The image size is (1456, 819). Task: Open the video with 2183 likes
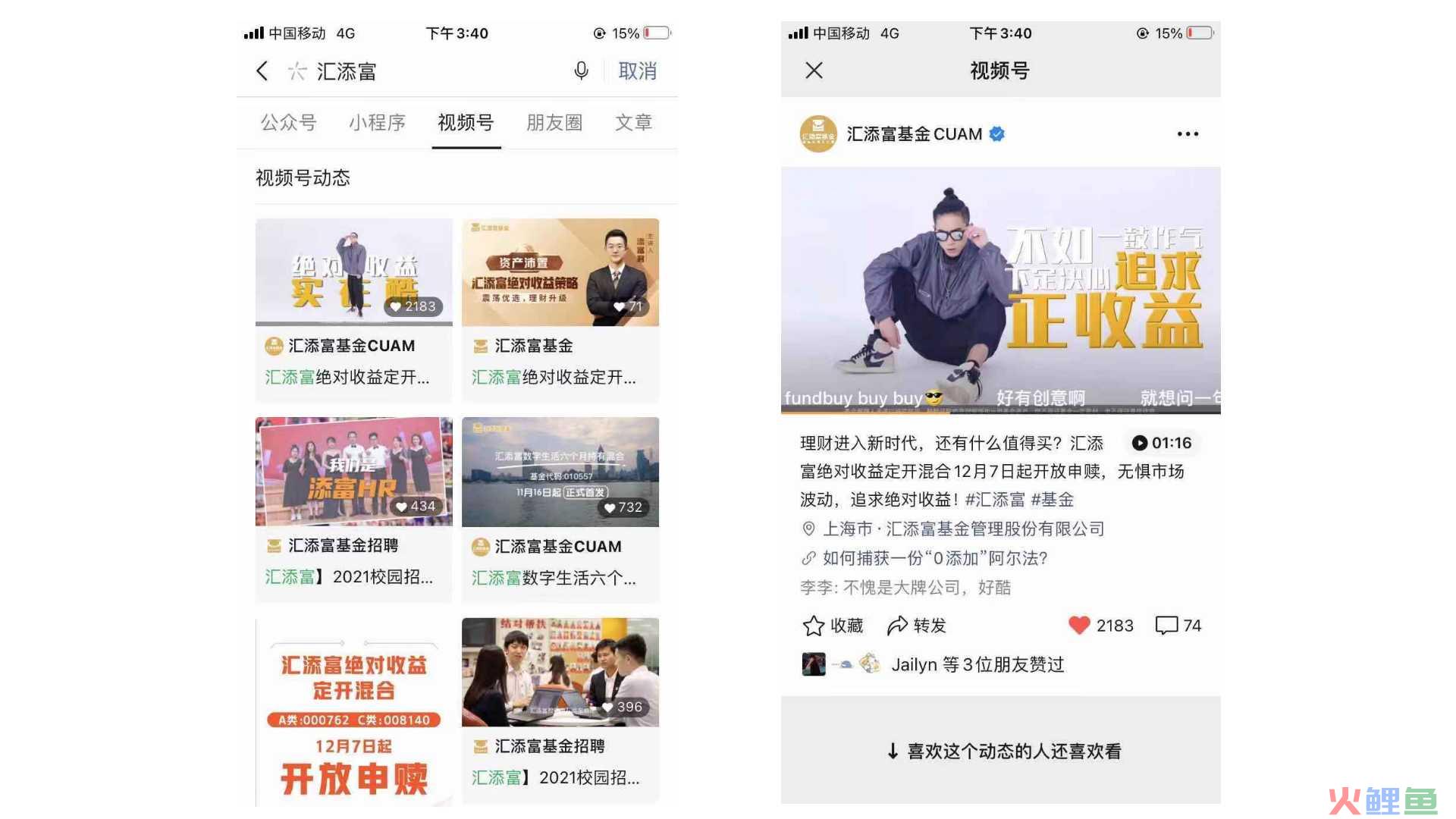pyautogui.click(x=353, y=273)
